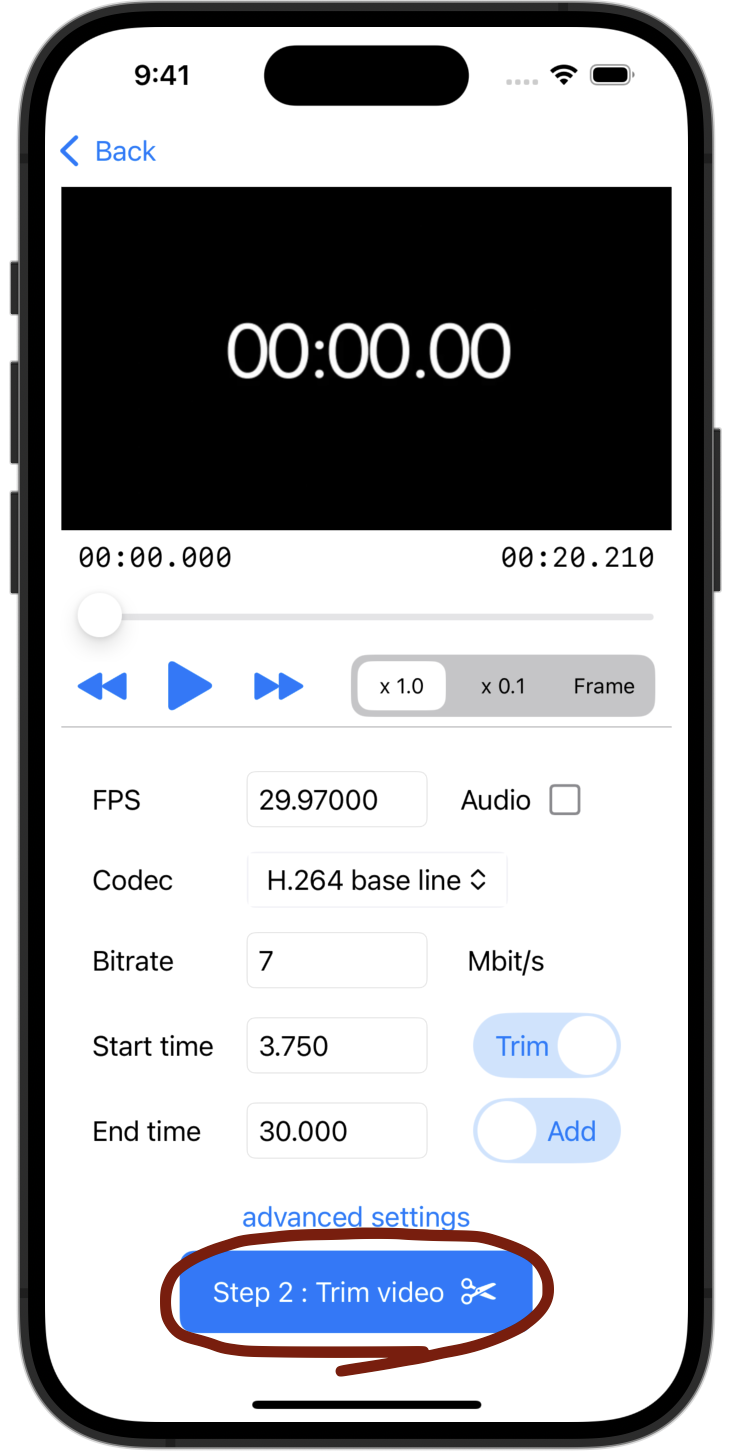This screenshot has width=732, height=1452.
Task: Toggle the Trim switch
Action: (x=547, y=1046)
